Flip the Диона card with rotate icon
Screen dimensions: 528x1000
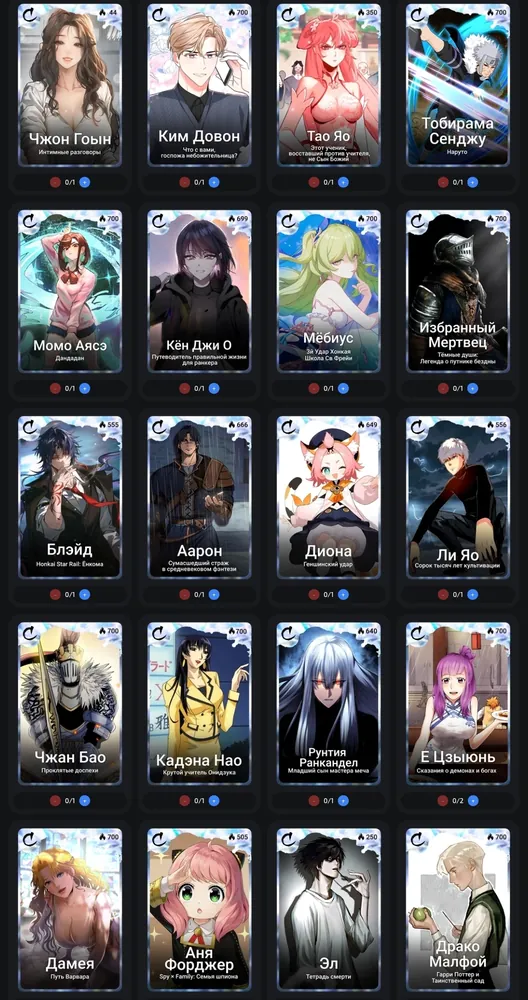click(x=288, y=427)
